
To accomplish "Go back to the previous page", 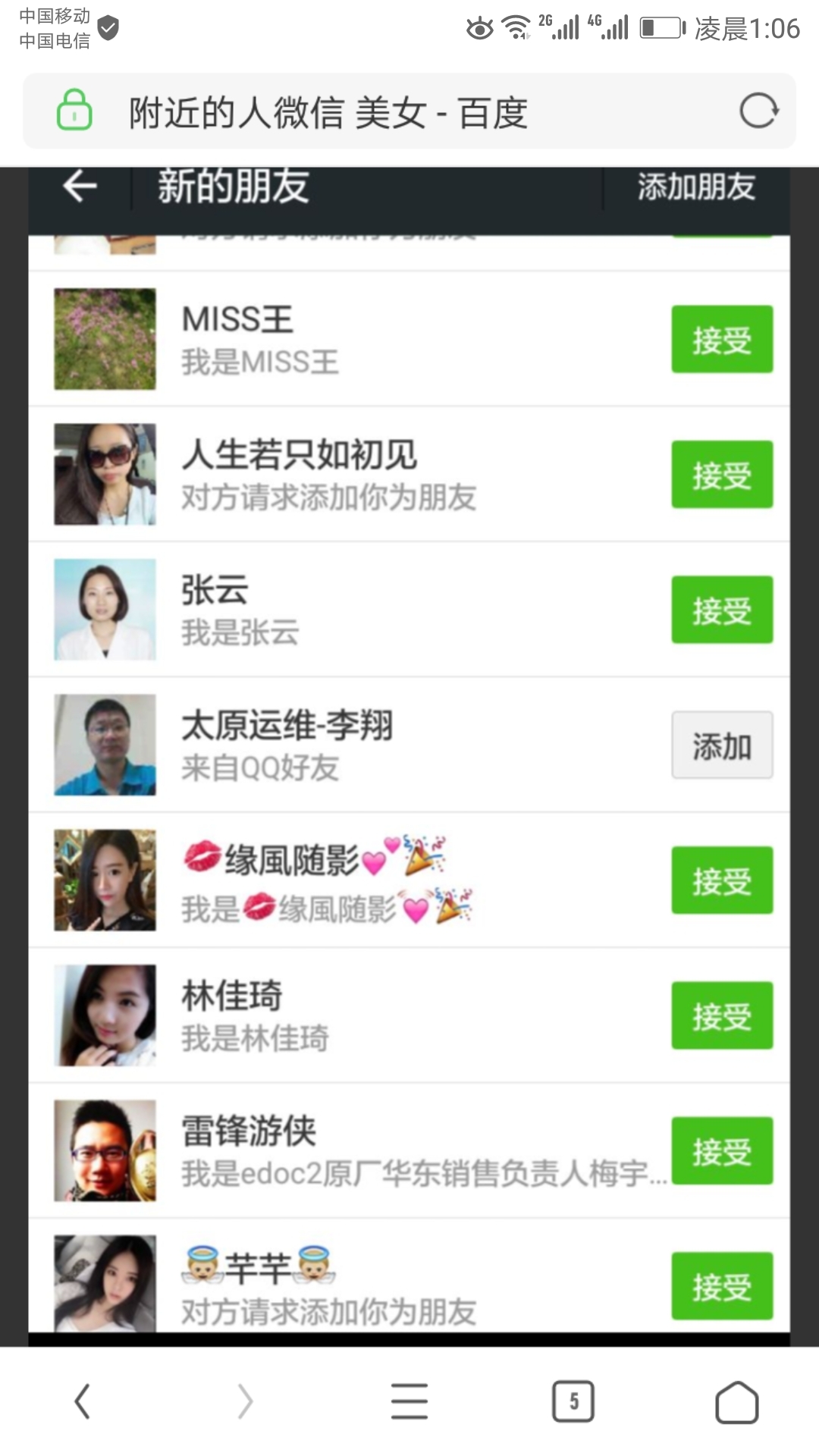I will tap(82, 1401).
